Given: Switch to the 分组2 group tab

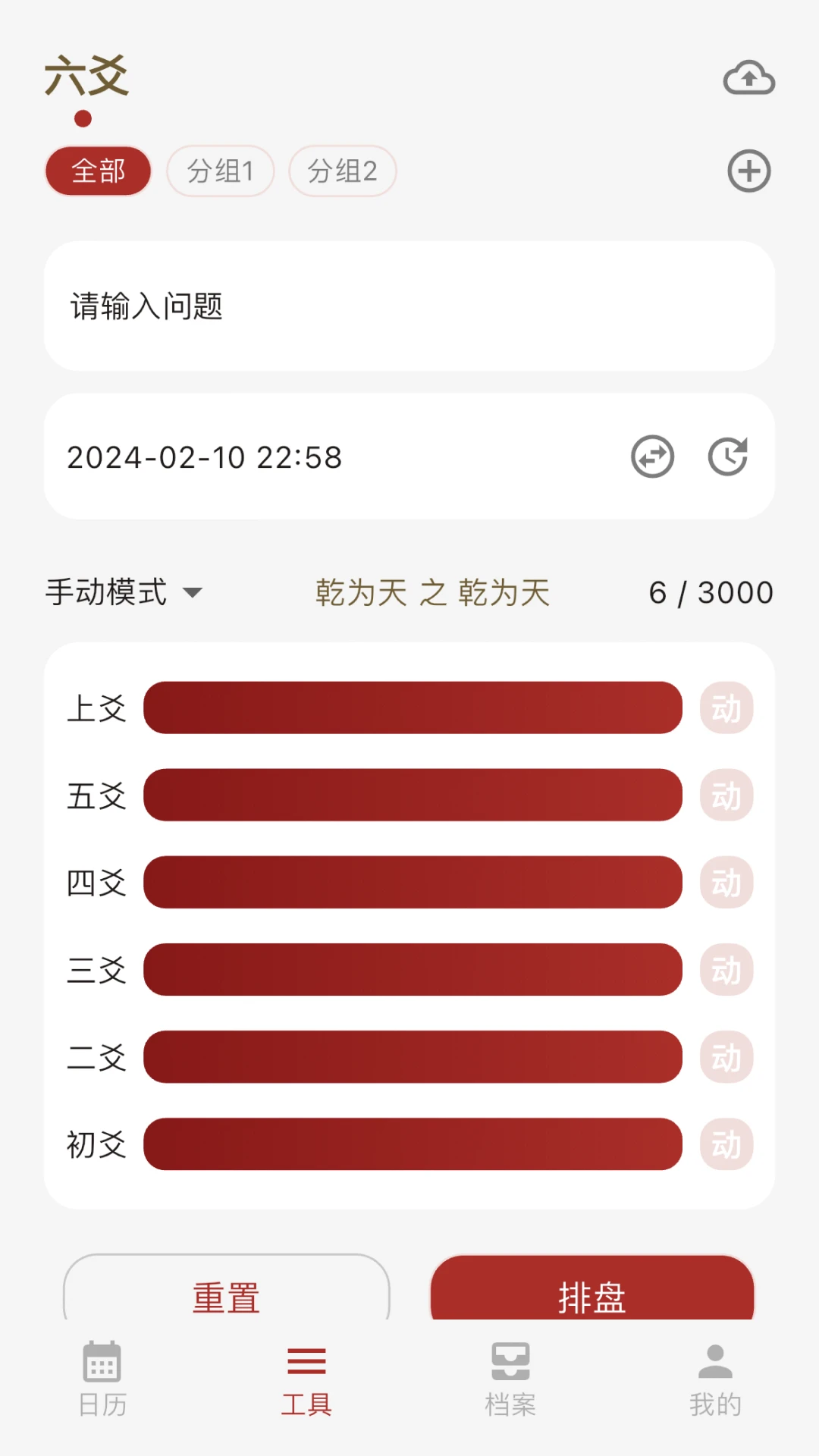Looking at the screenshot, I should [342, 171].
